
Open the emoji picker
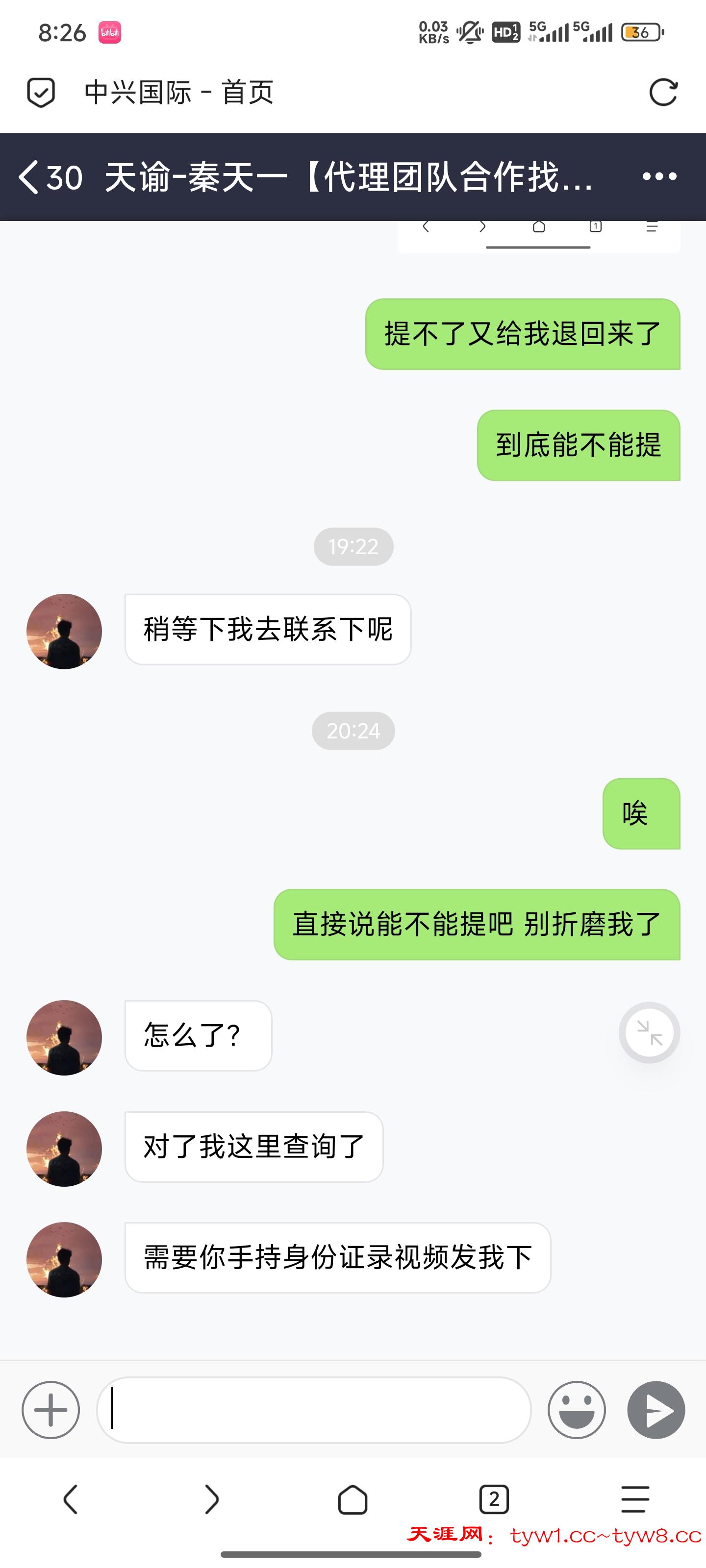(x=576, y=1410)
